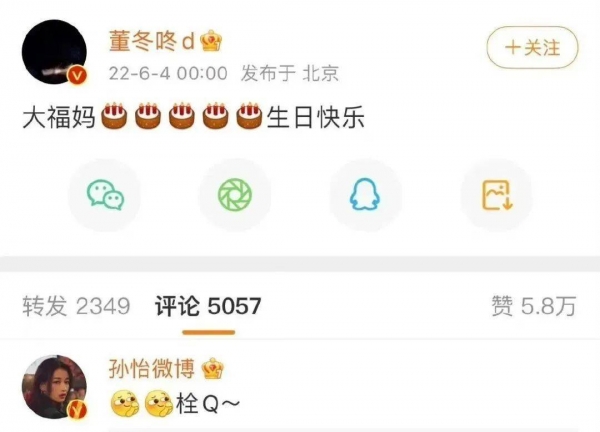The image size is (600, 432).
Task: Follow 董冬咚d with the +关注 button
Action: (531, 47)
